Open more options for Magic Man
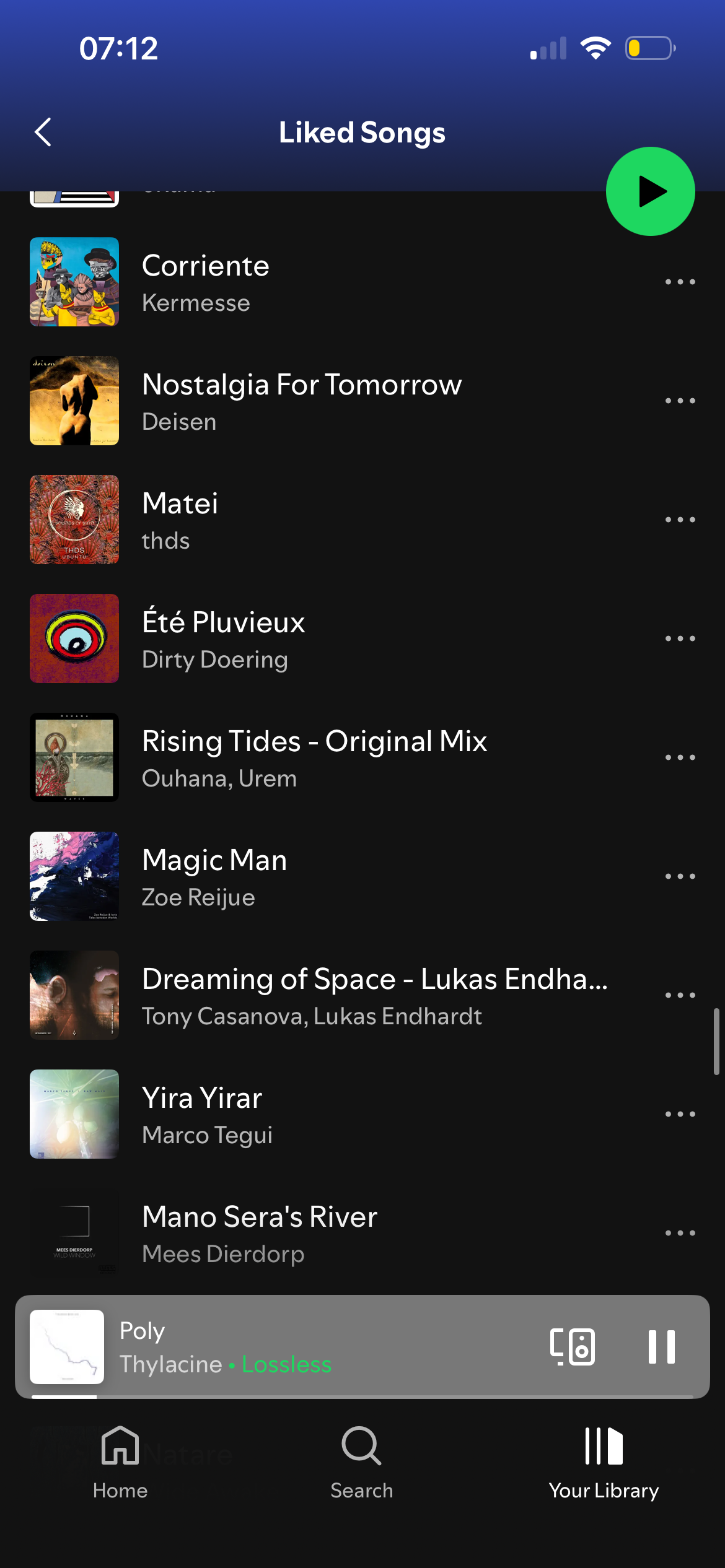The width and height of the screenshot is (725, 1568). click(x=680, y=877)
